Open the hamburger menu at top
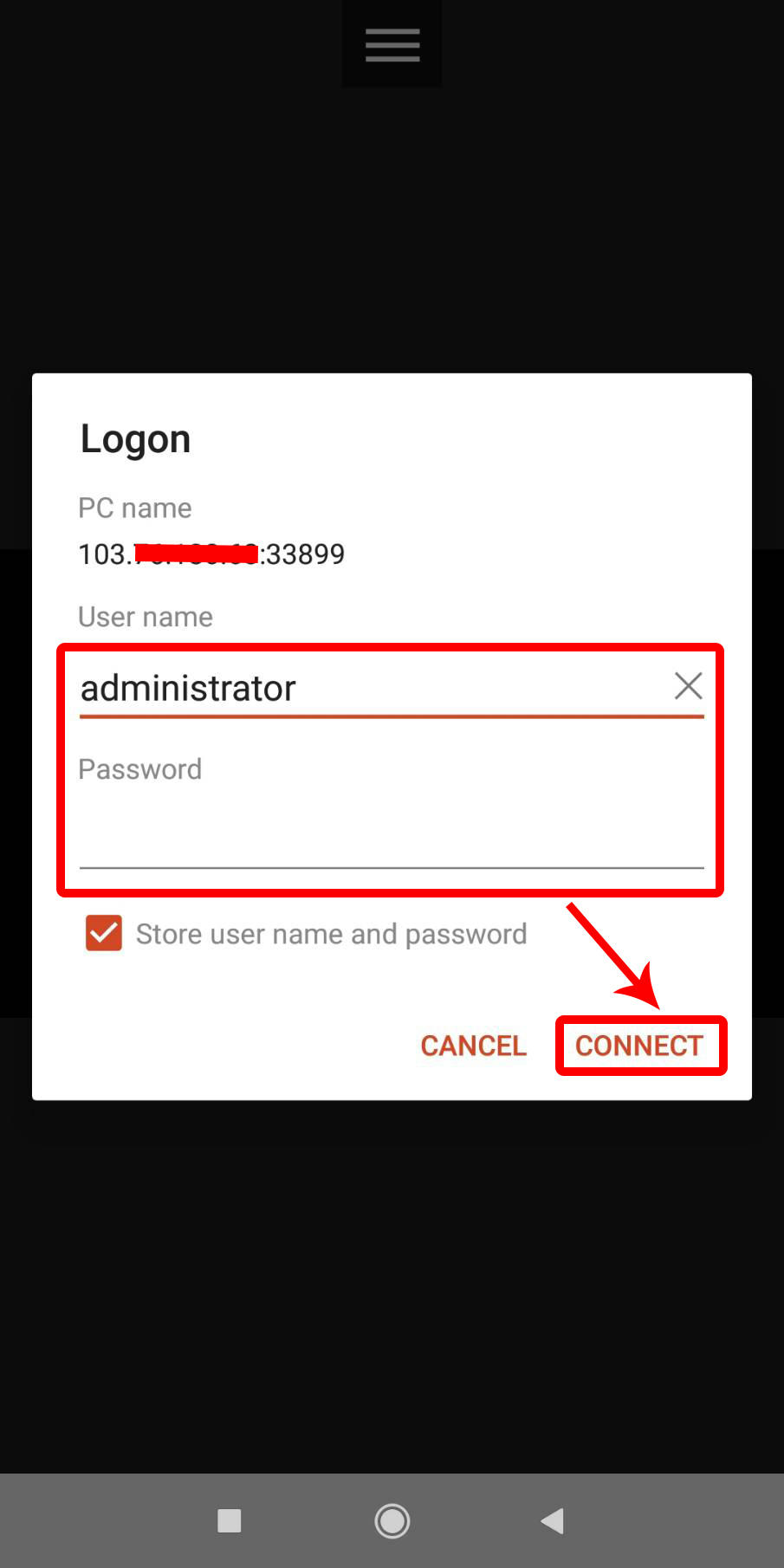 [392, 44]
